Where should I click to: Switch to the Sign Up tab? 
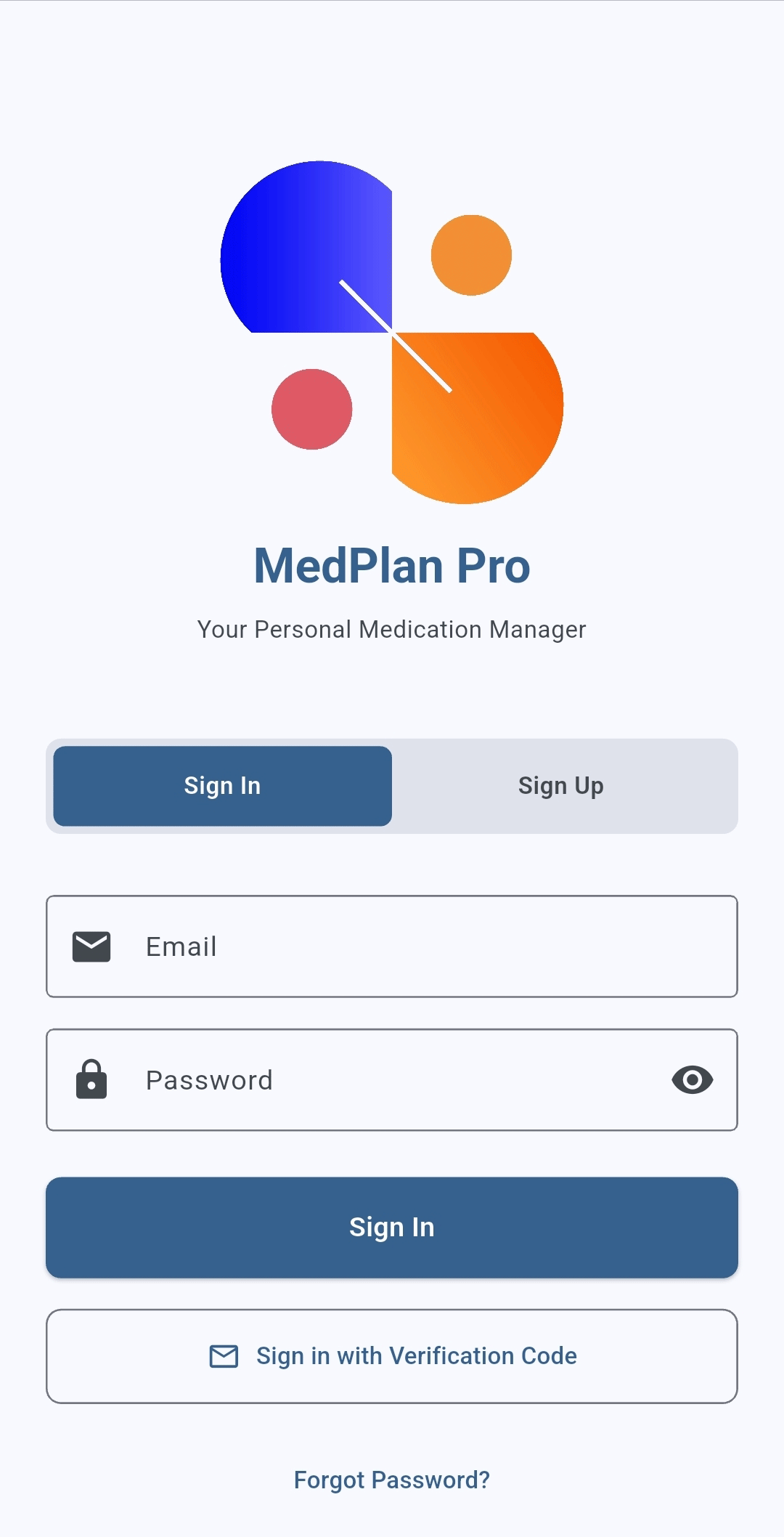tap(560, 786)
